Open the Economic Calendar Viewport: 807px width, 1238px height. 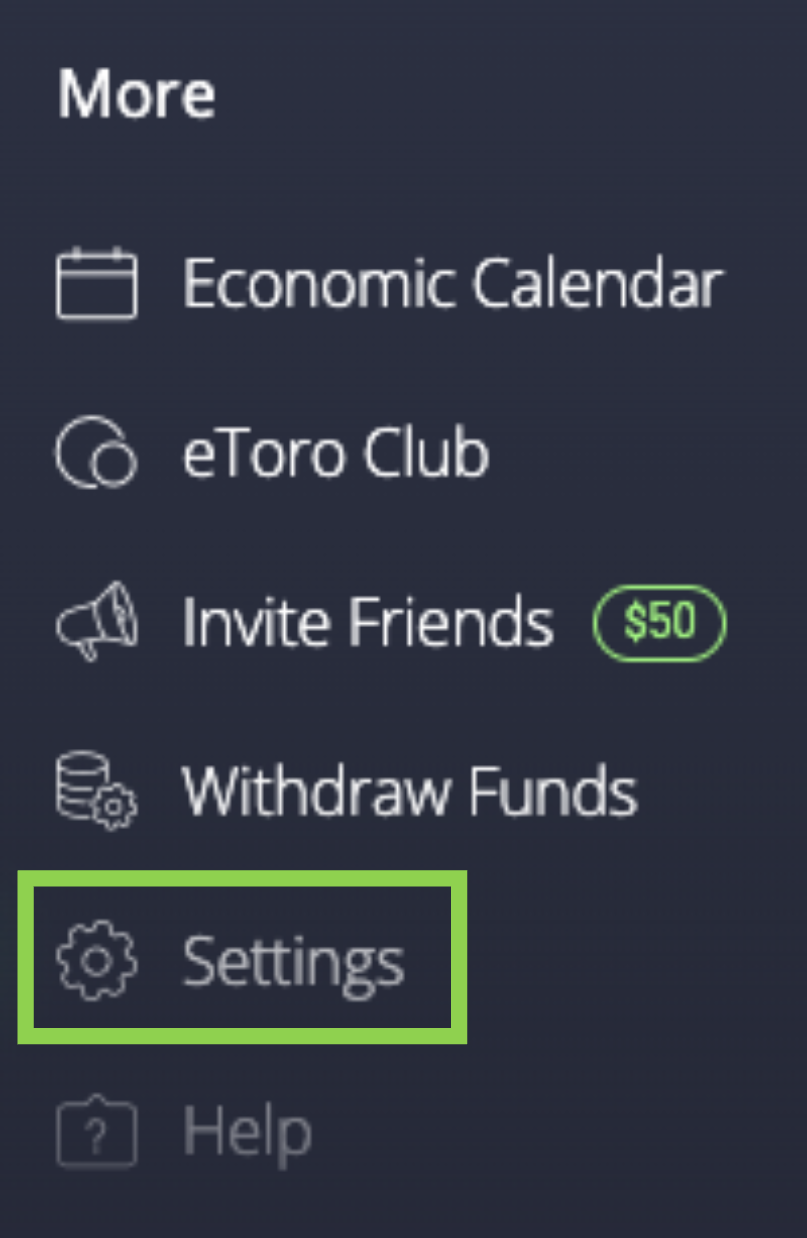click(x=450, y=284)
